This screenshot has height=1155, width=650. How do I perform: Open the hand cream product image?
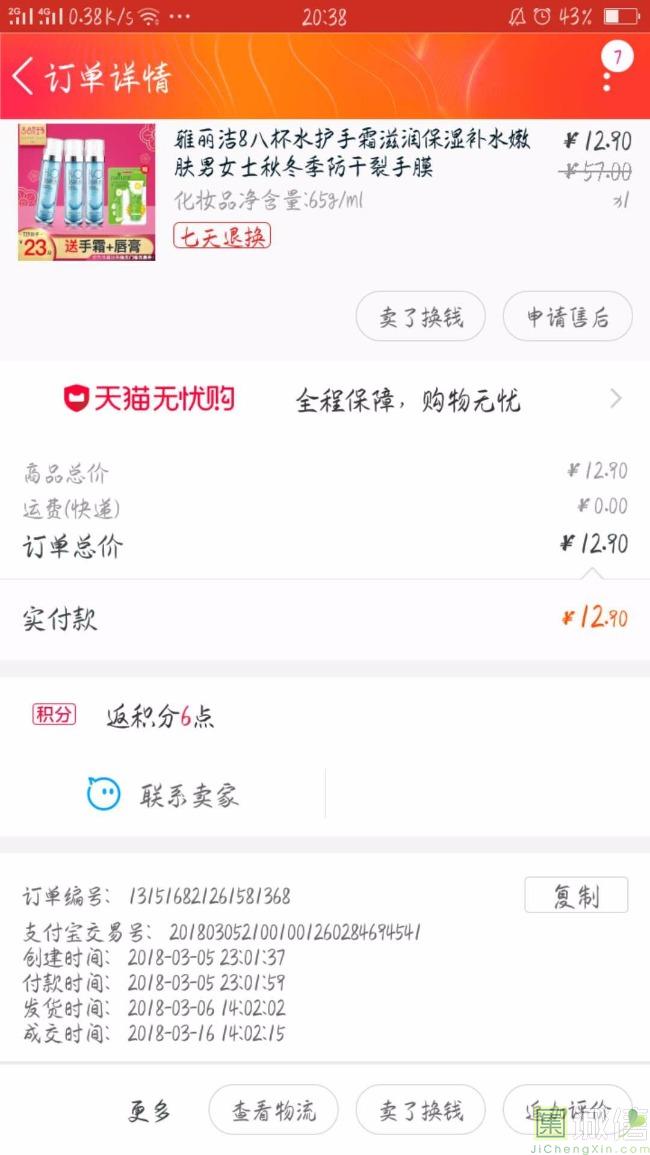point(87,192)
